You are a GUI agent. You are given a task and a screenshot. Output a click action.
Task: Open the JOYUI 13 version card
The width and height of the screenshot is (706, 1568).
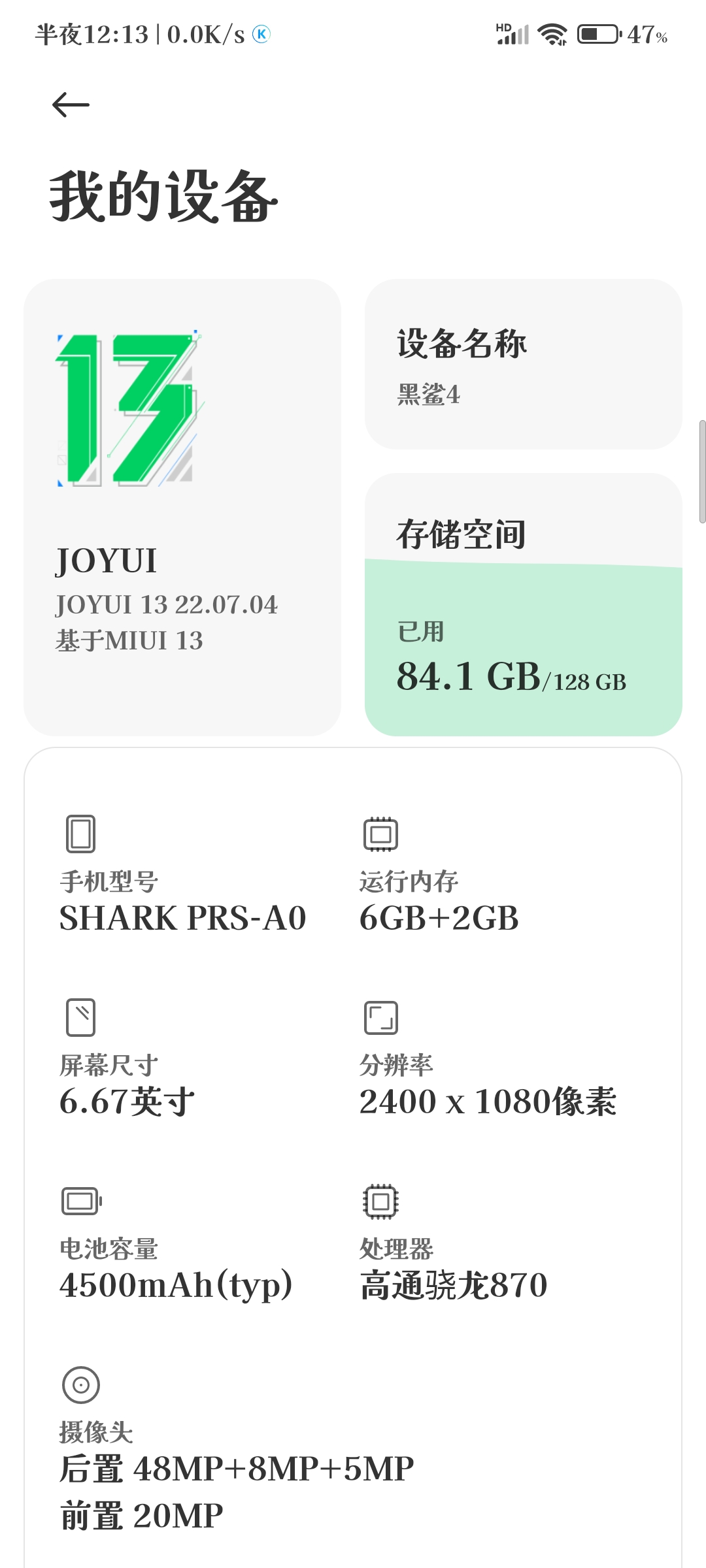pos(182,508)
